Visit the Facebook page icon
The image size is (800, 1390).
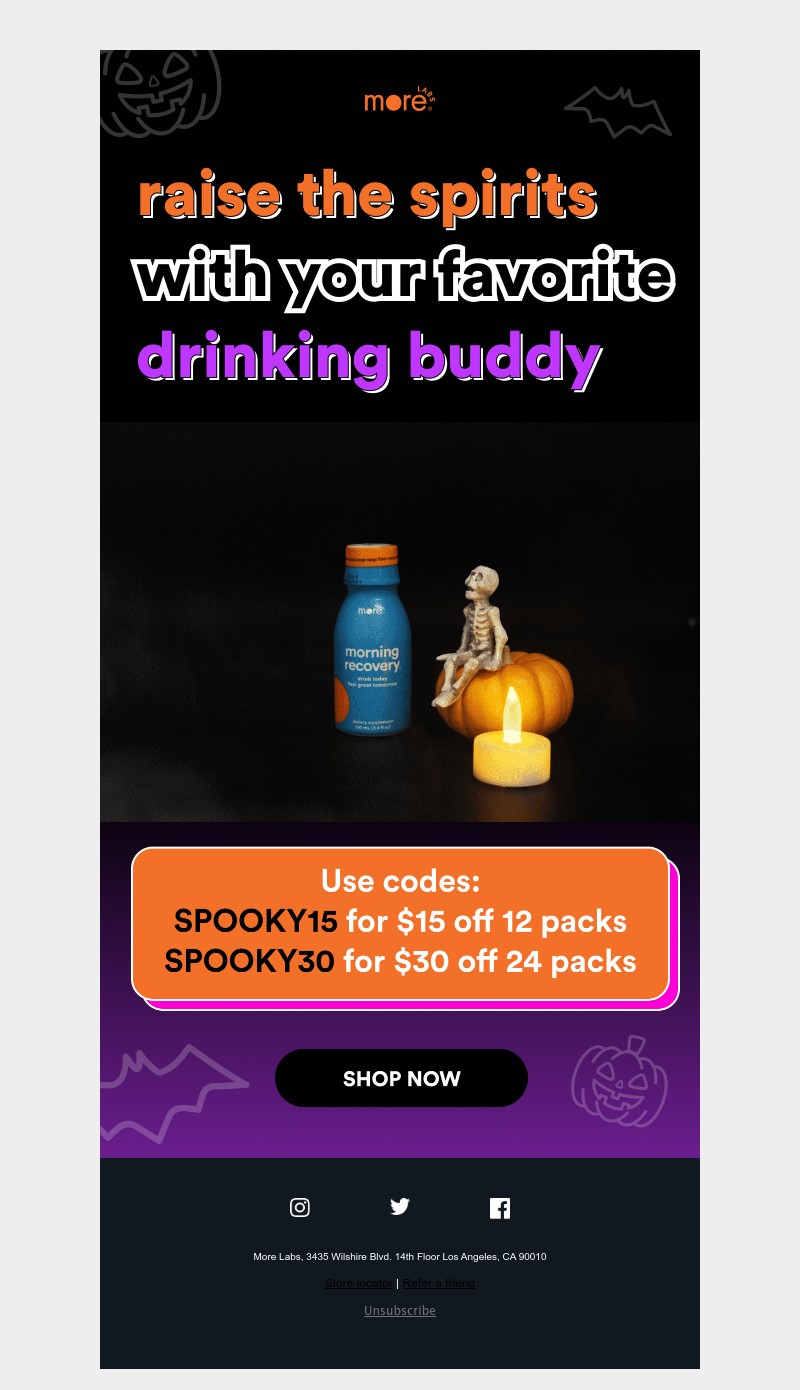click(x=500, y=1208)
